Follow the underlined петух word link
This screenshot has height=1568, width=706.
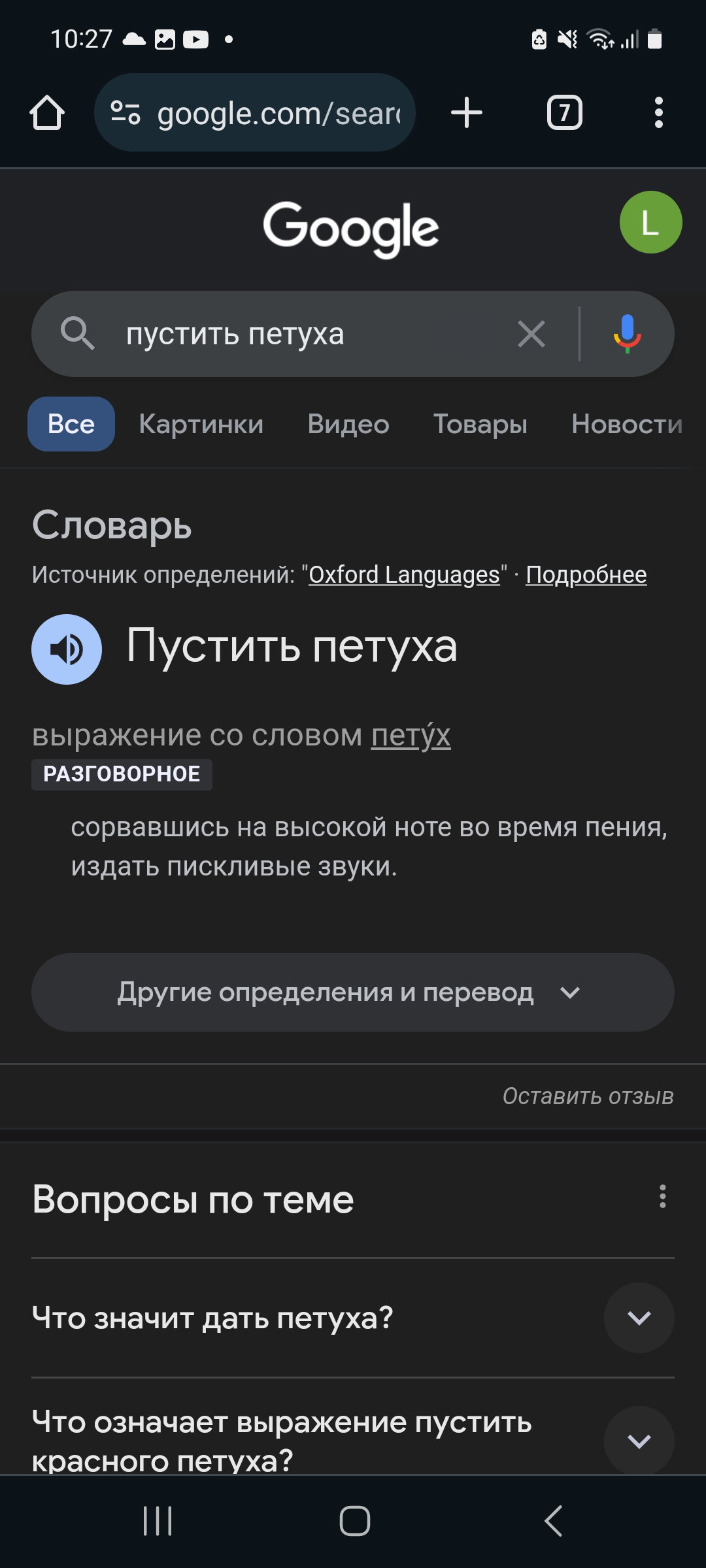coord(411,736)
